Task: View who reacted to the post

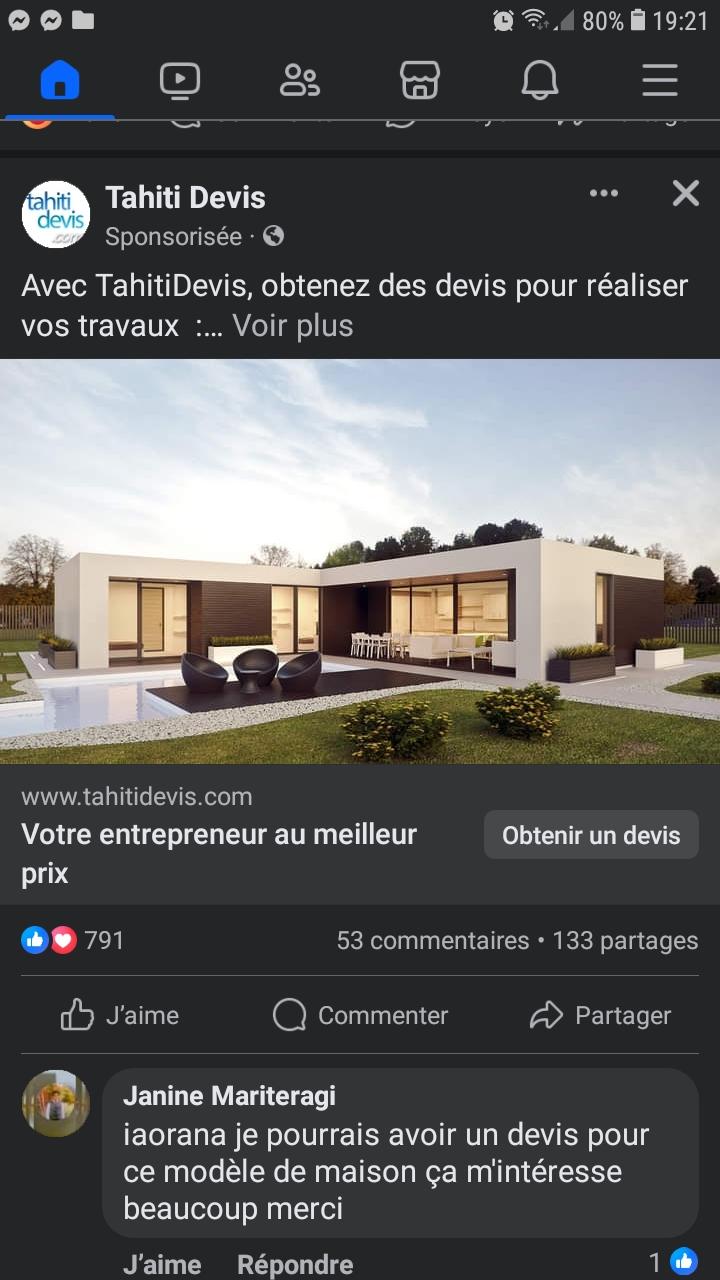Action: pyautogui.click(x=73, y=940)
